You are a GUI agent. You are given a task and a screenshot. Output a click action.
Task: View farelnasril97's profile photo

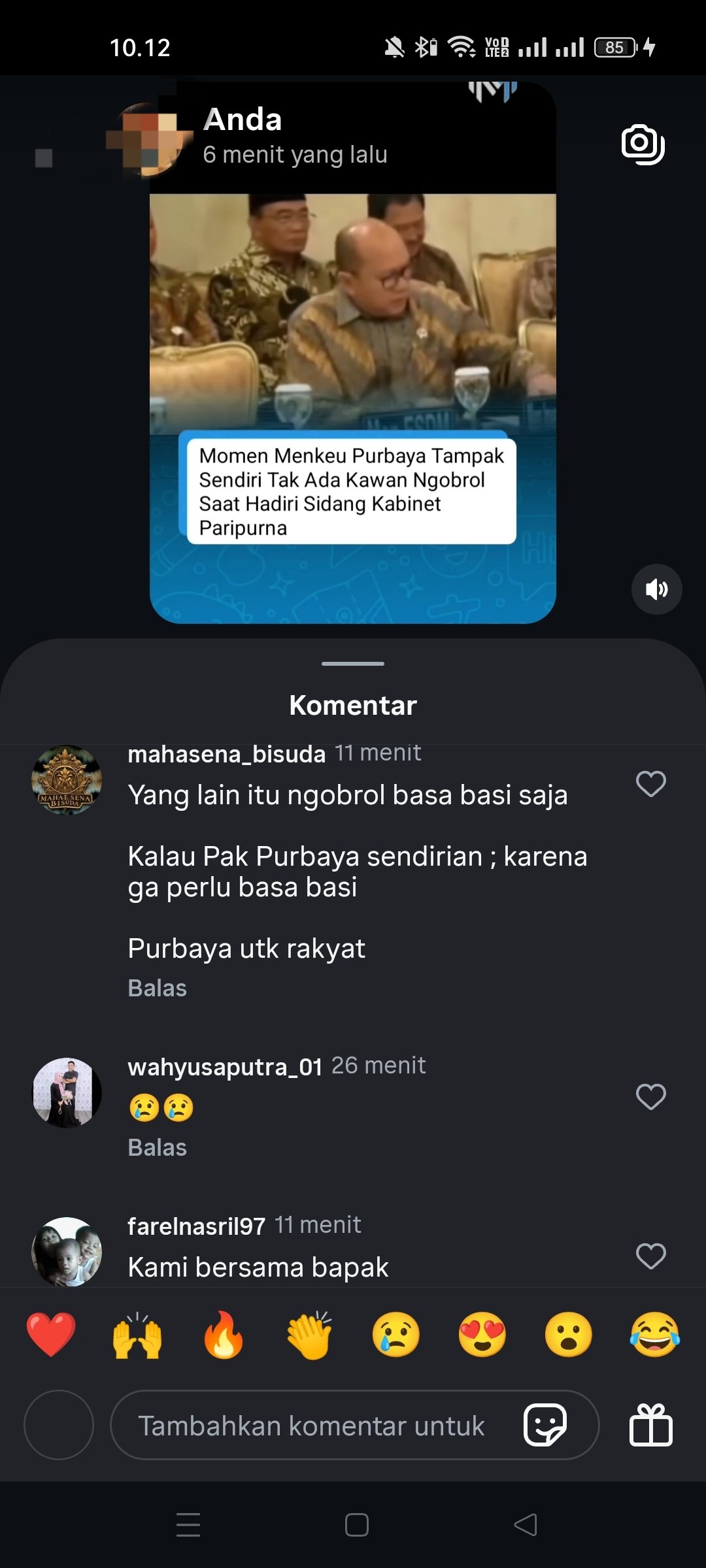click(67, 1251)
